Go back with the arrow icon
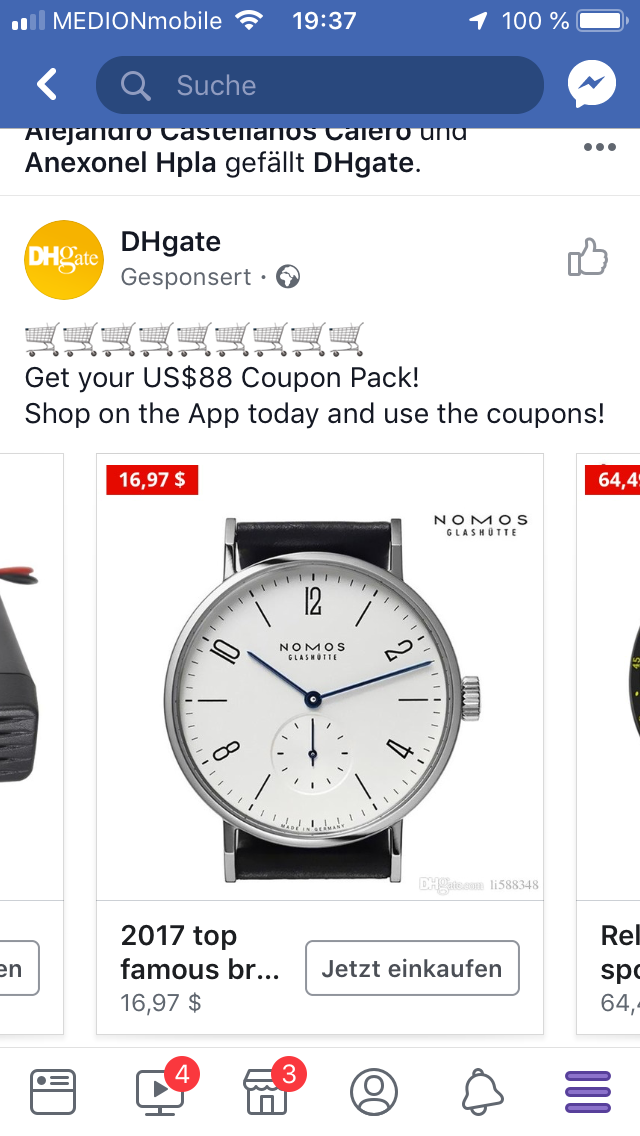The image size is (640, 1136). point(47,85)
